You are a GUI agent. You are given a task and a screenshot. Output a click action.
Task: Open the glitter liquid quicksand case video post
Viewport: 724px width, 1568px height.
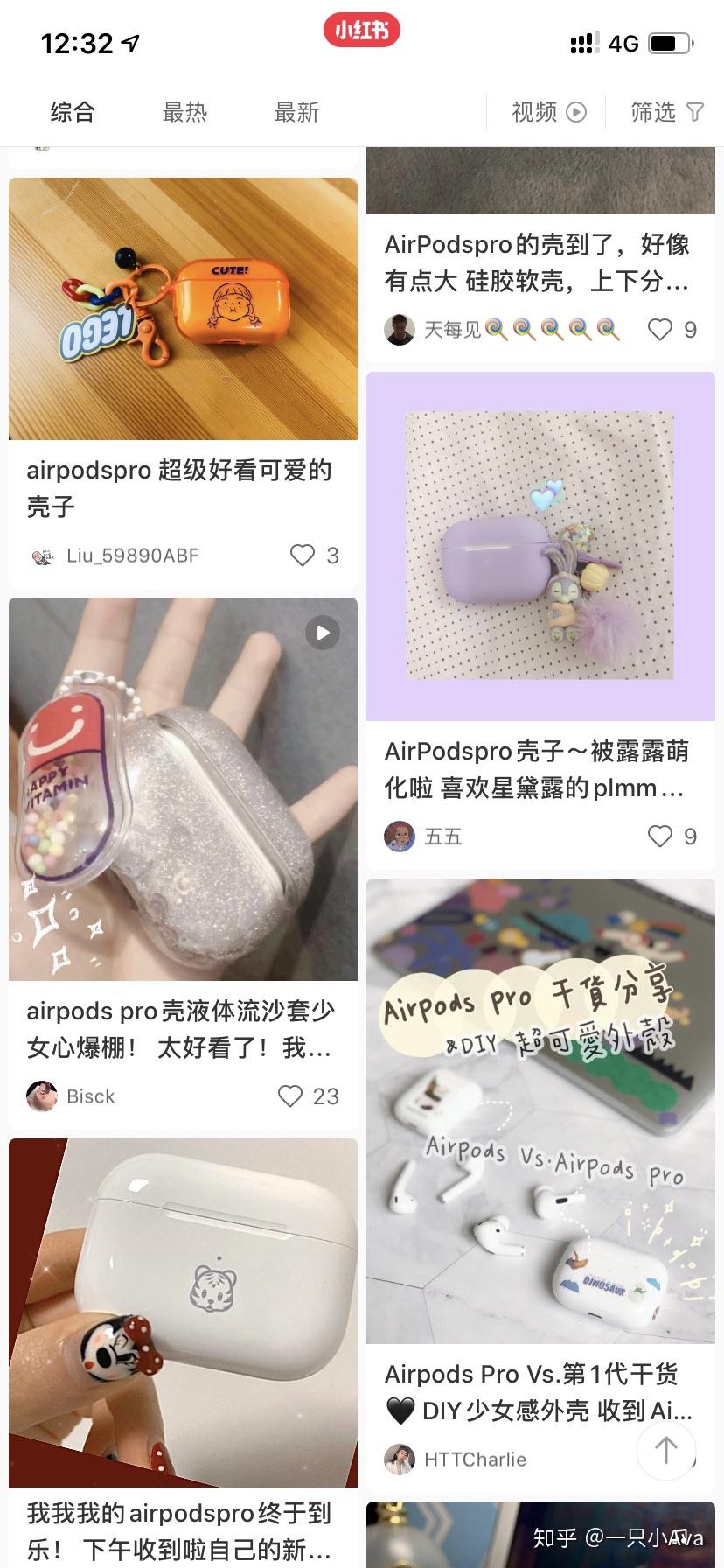(x=183, y=788)
